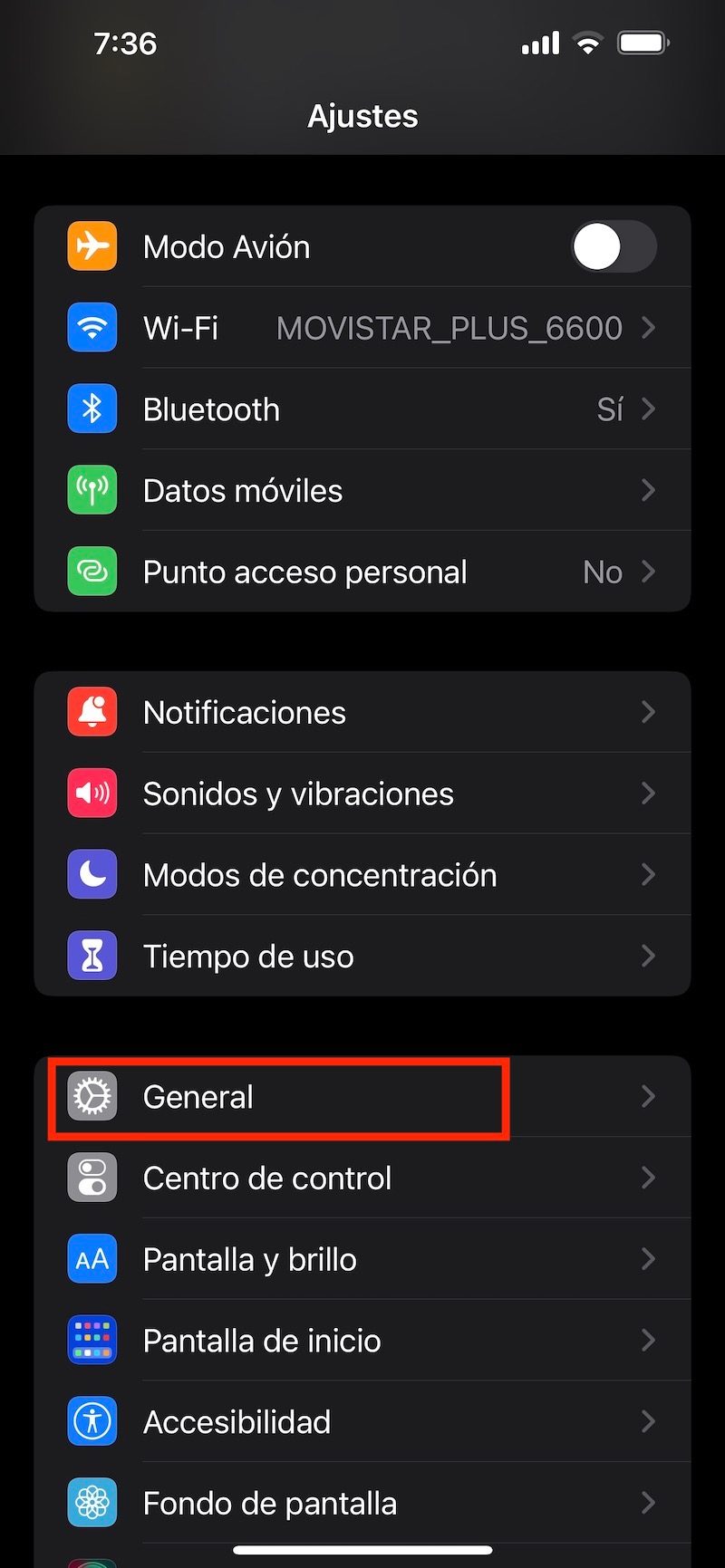Select Pantalla de inicio

pos(362,1341)
